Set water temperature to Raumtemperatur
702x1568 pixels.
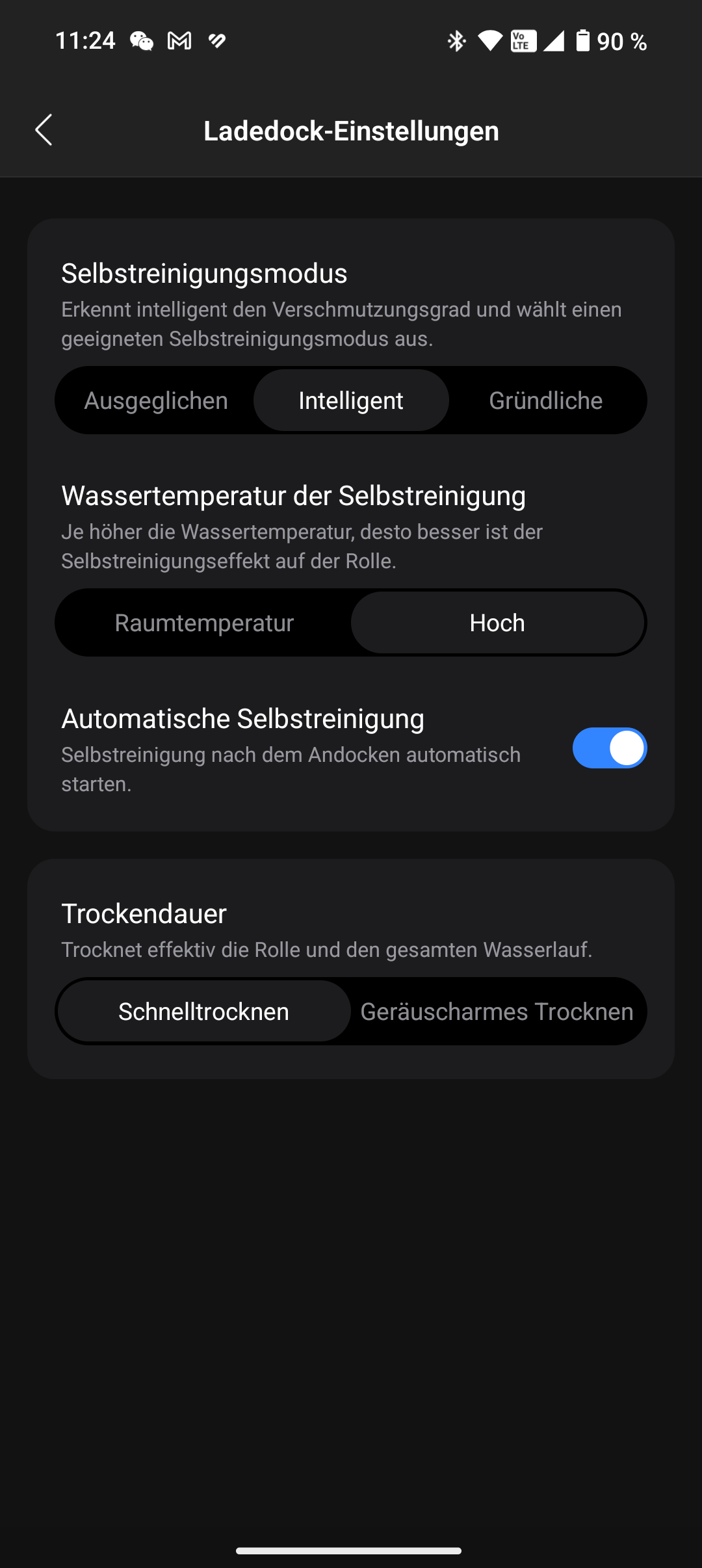click(204, 623)
